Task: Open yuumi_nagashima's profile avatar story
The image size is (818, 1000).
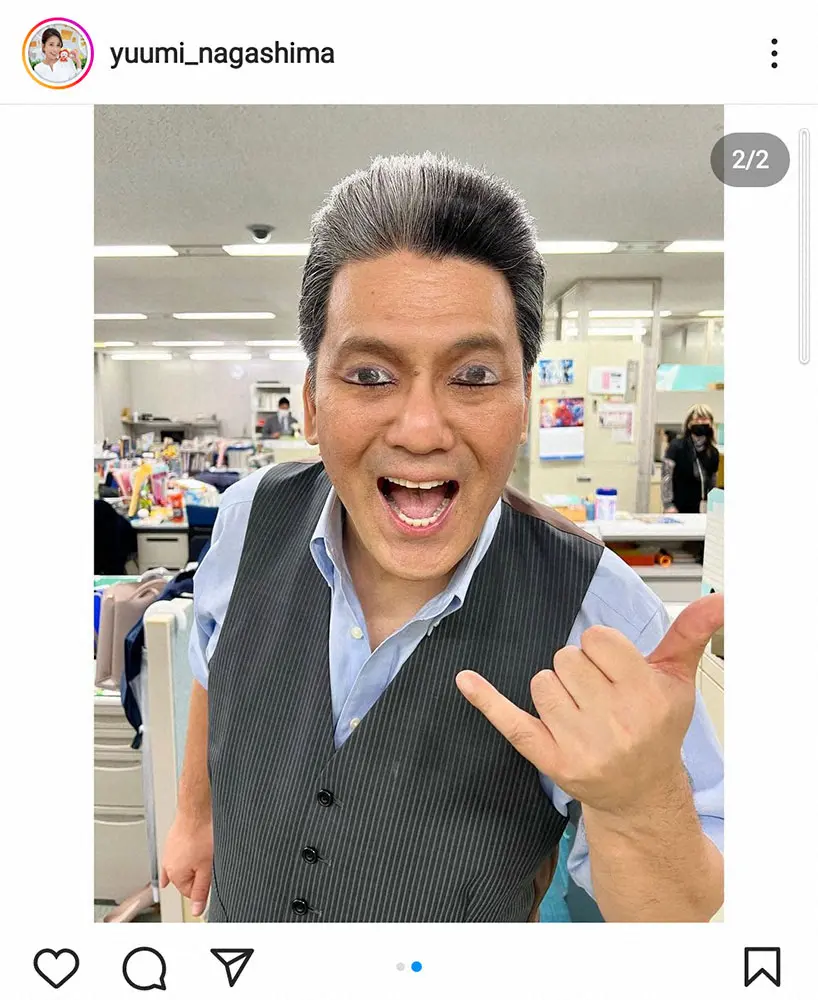Action: (57, 53)
